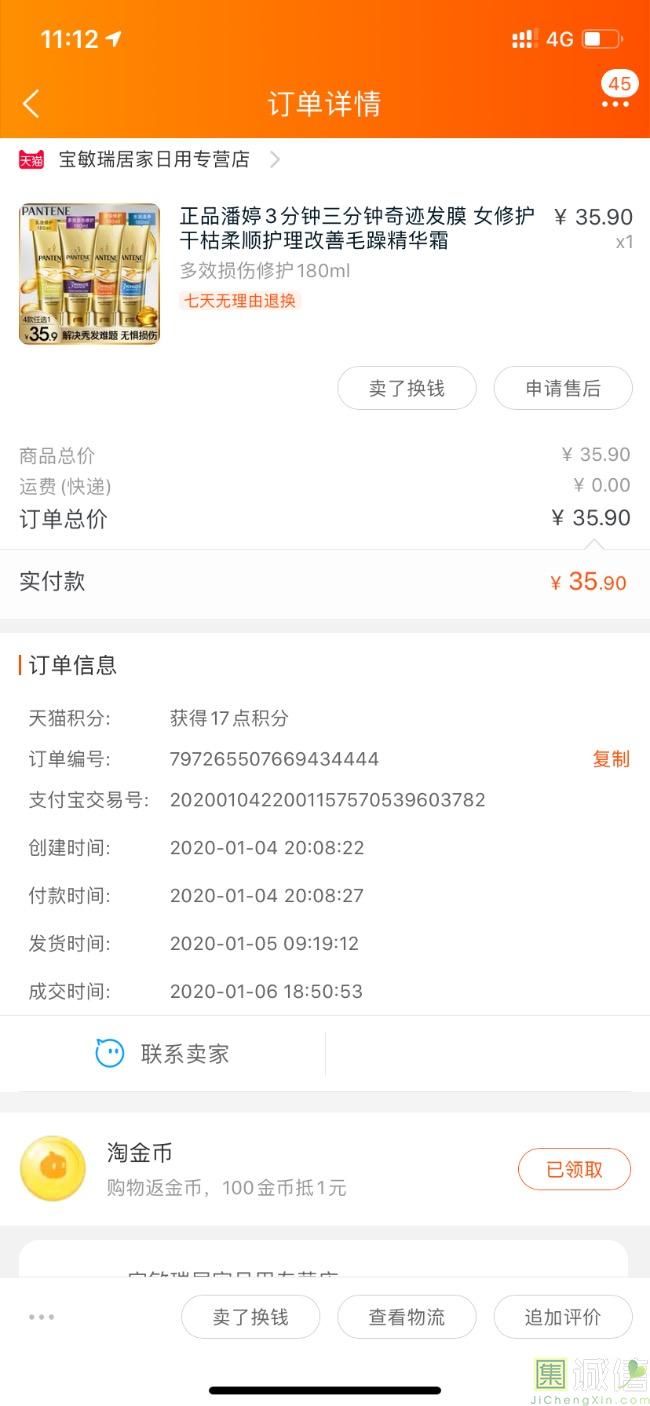
Task: Contact the seller via 联系卖家
Action: (x=162, y=1053)
